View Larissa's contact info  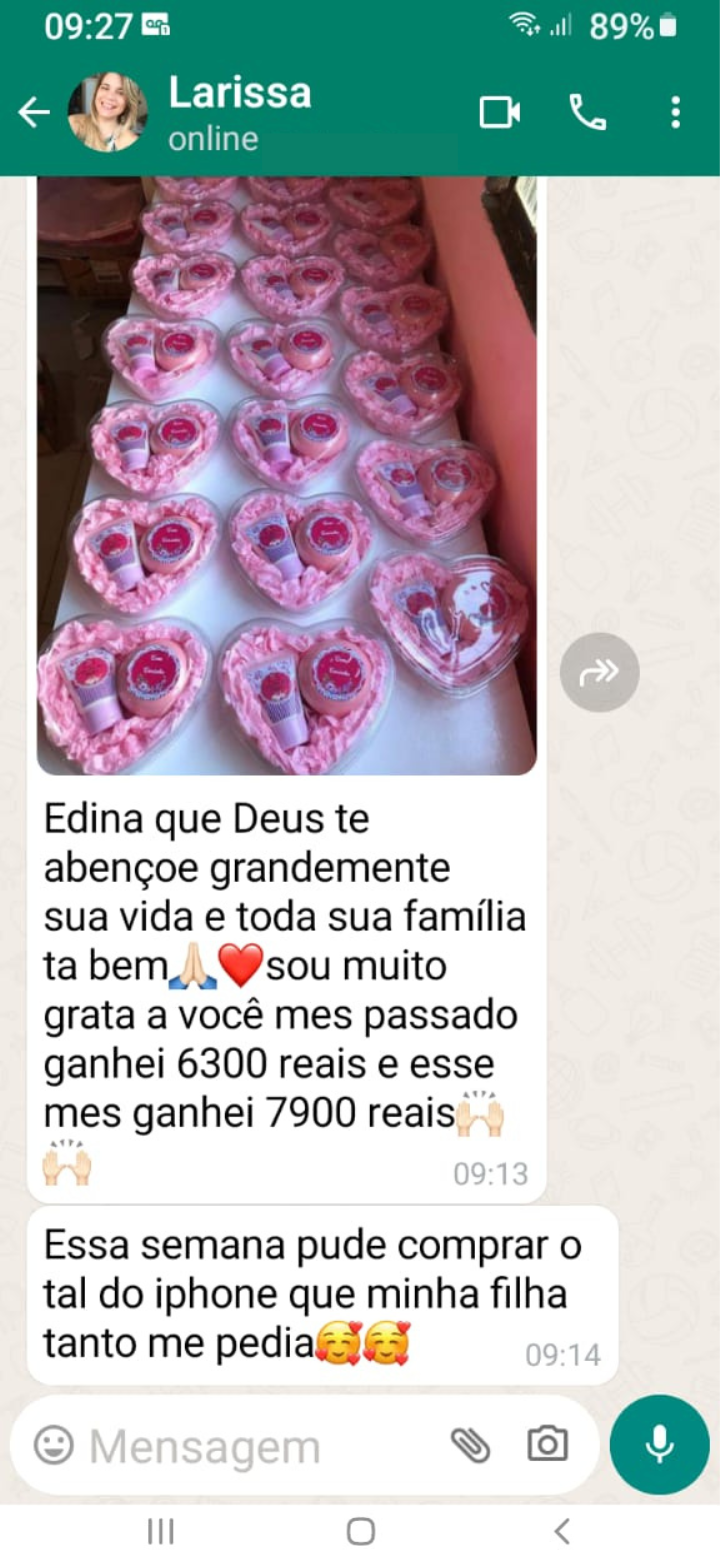tap(240, 112)
